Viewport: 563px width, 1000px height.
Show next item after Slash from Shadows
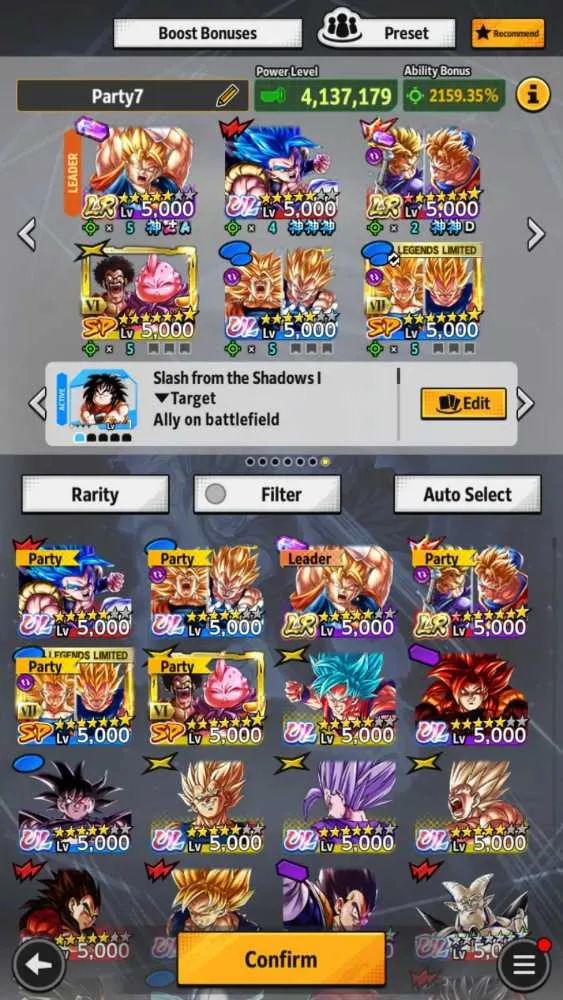525,403
